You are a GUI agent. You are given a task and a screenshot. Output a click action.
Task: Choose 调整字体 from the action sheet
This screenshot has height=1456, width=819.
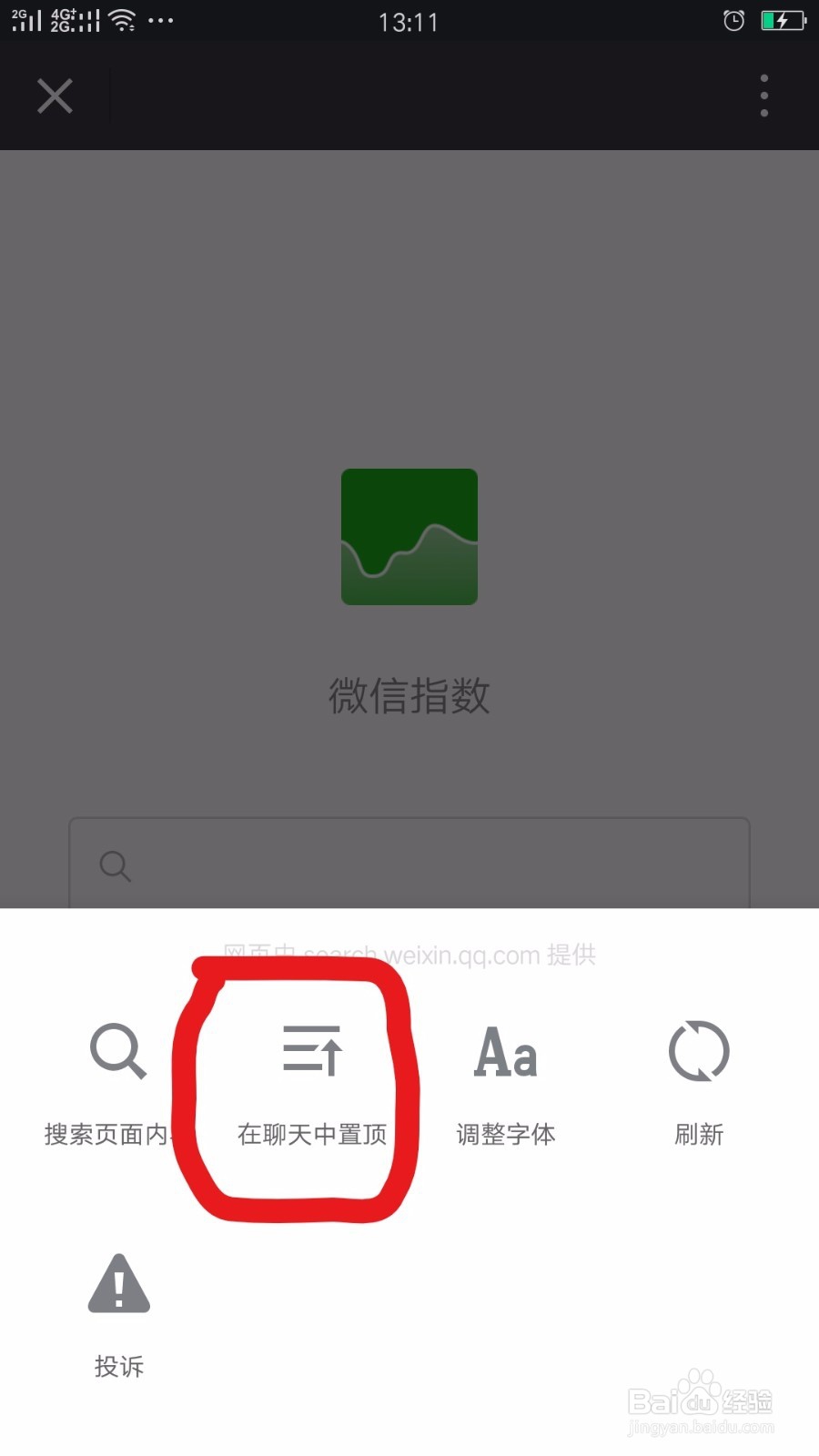[x=506, y=1134]
